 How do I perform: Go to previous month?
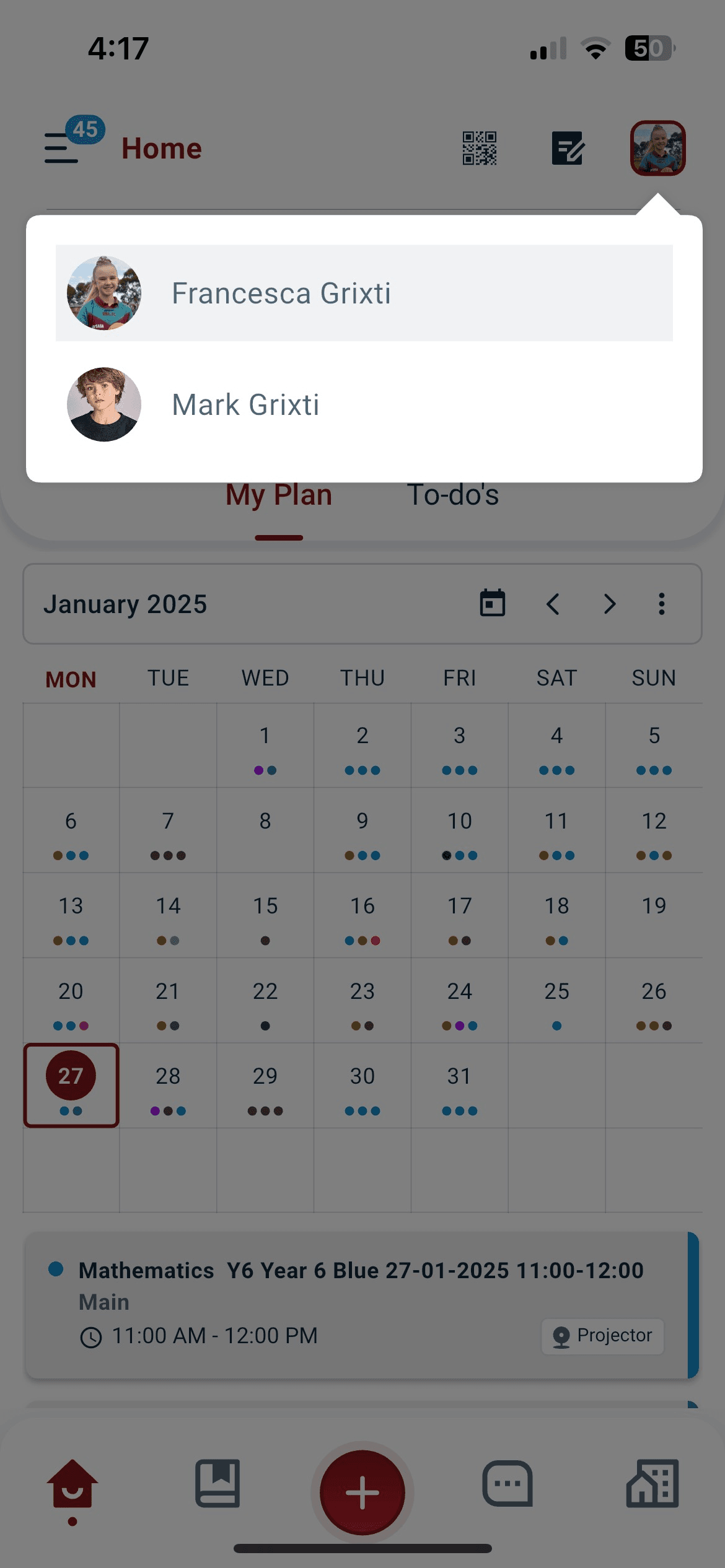(x=553, y=604)
